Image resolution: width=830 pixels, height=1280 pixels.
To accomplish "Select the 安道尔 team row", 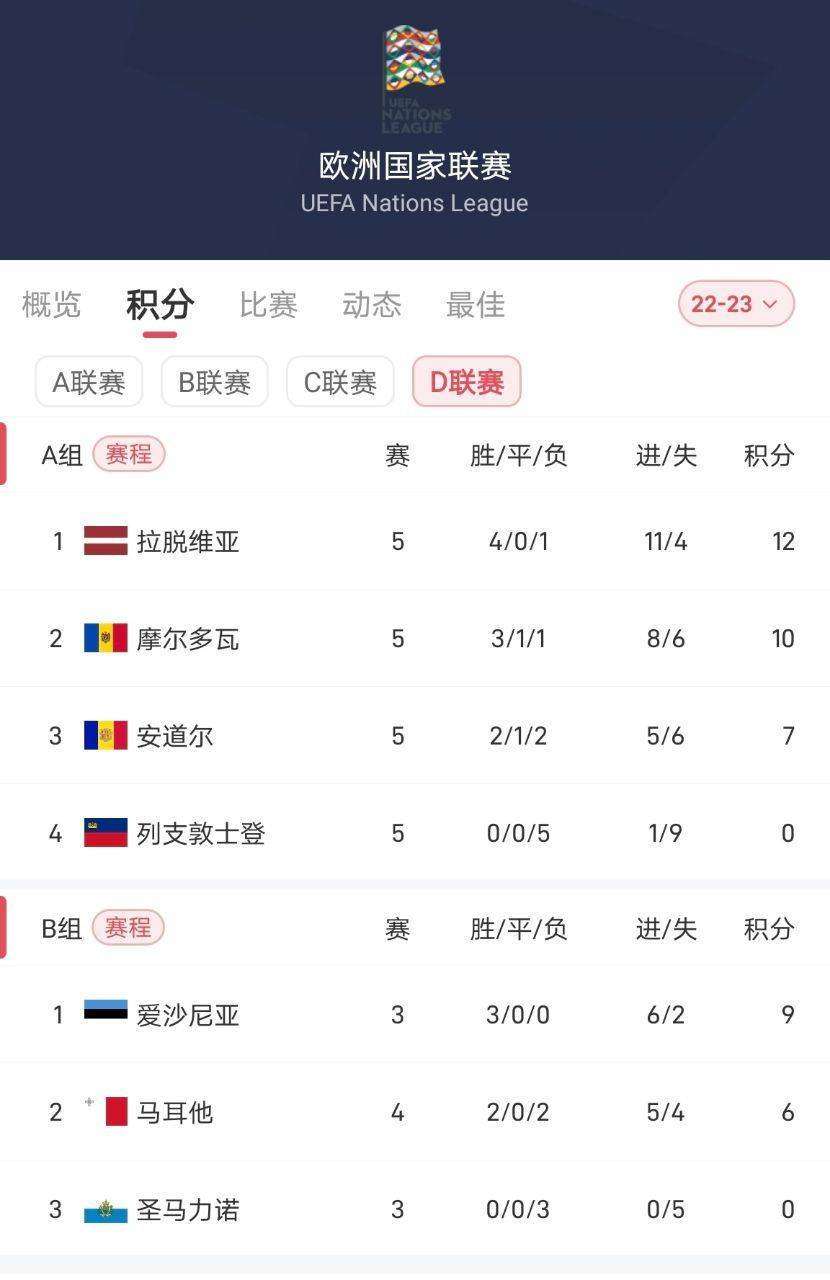I will (175, 736).
